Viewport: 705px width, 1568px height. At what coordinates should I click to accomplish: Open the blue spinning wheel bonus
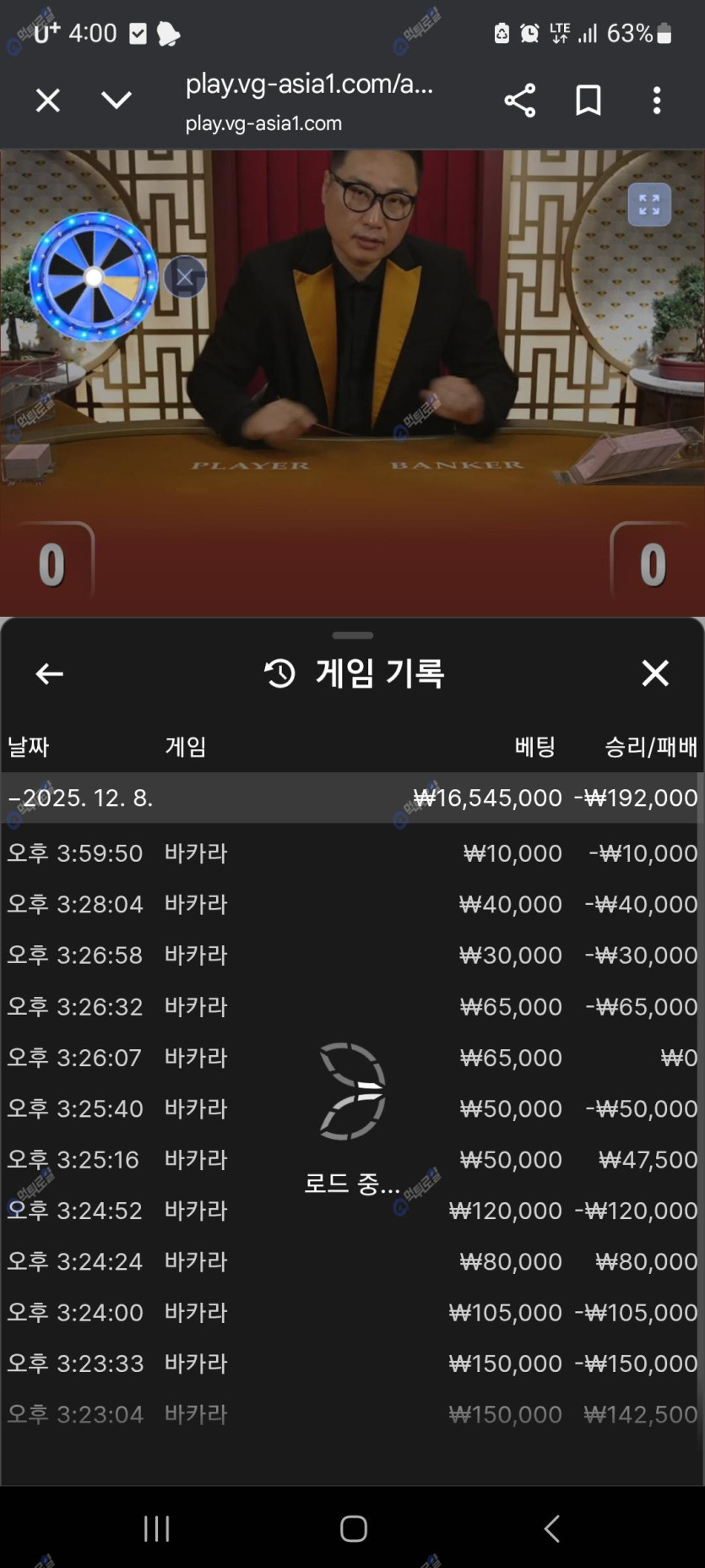[94, 277]
